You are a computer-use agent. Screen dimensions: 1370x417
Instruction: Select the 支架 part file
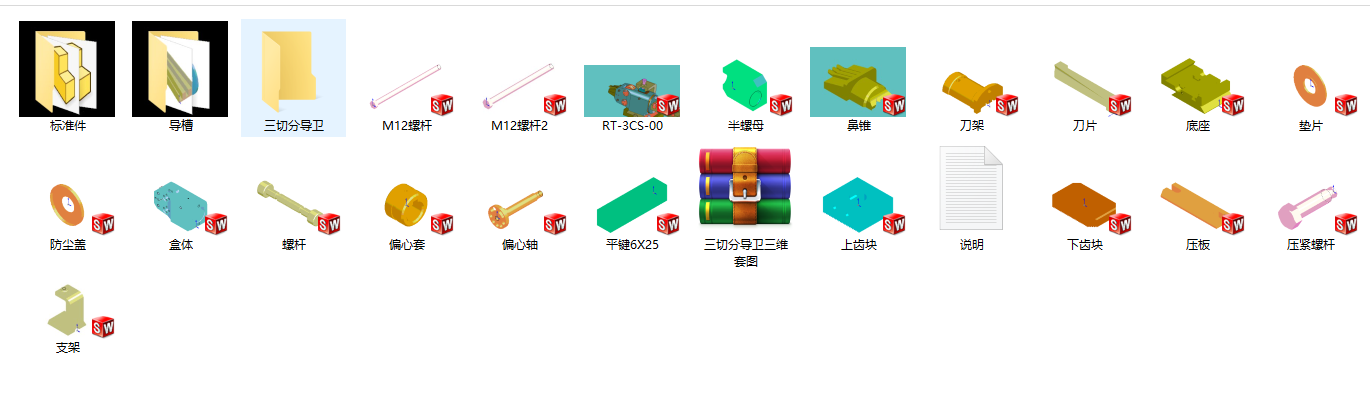(x=67, y=310)
